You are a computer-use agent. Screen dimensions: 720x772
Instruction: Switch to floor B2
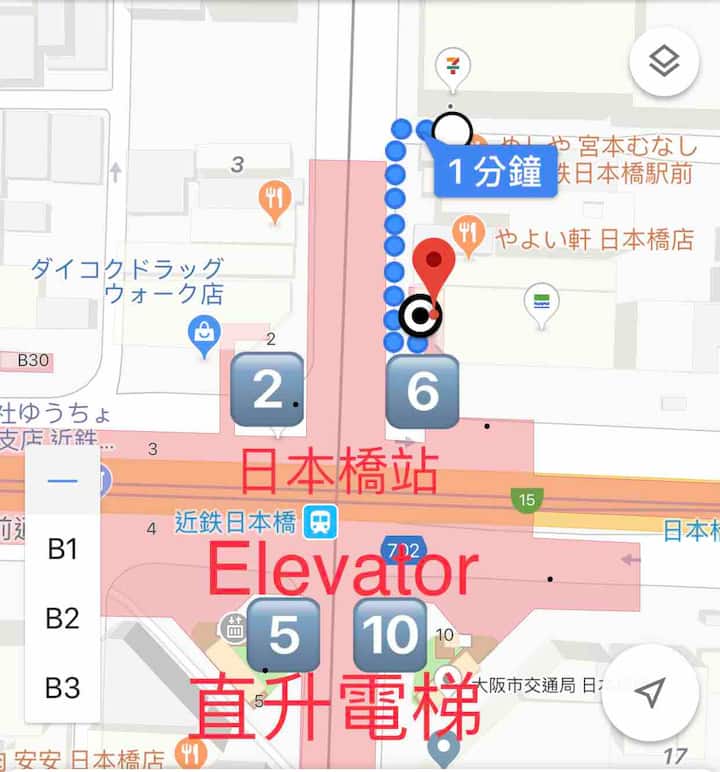pyautogui.click(x=62, y=618)
